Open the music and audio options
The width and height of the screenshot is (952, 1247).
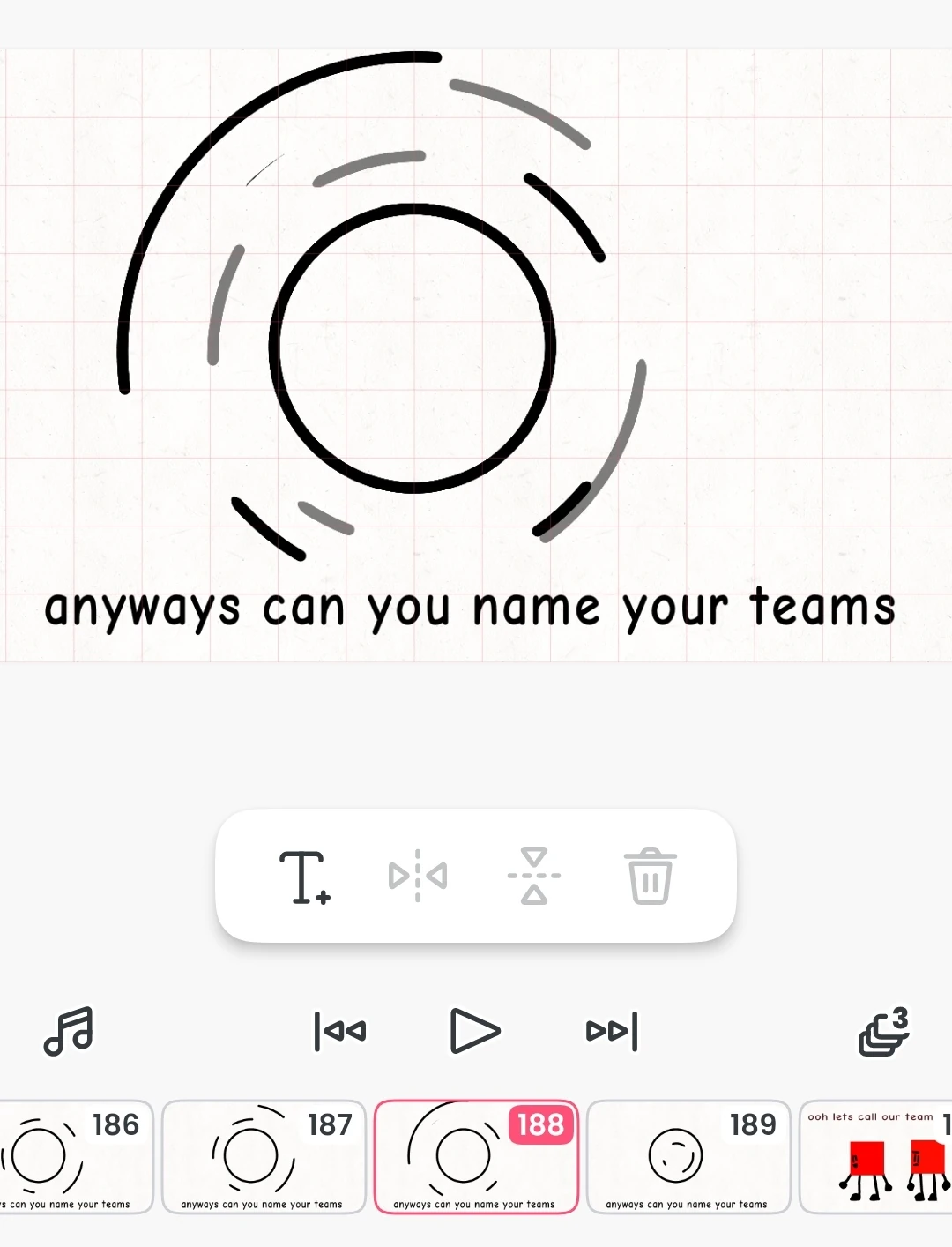click(x=69, y=1031)
